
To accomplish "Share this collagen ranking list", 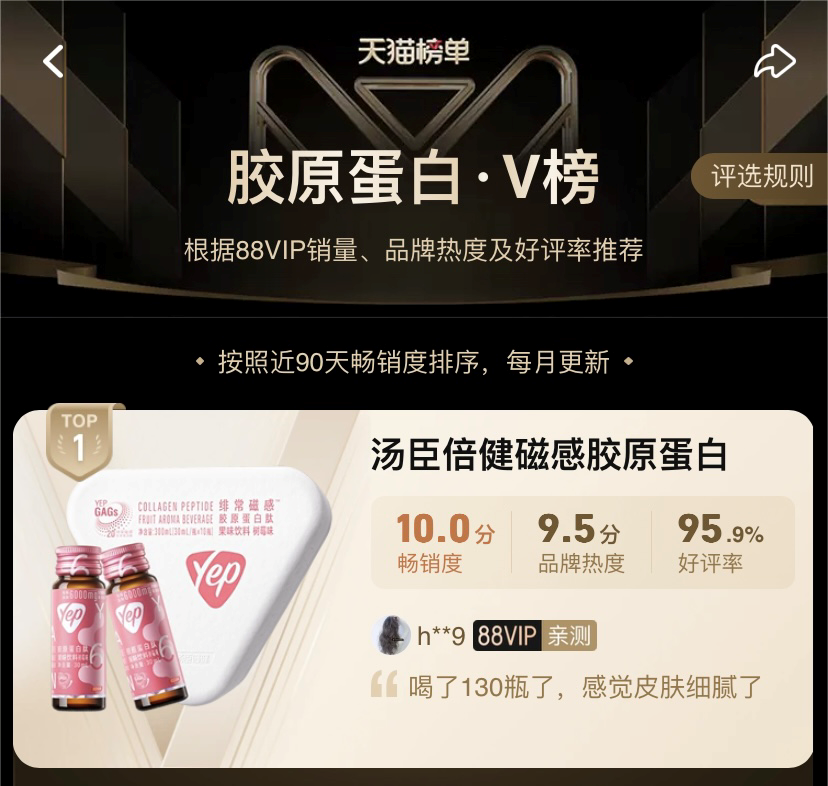I will coord(773,62).
